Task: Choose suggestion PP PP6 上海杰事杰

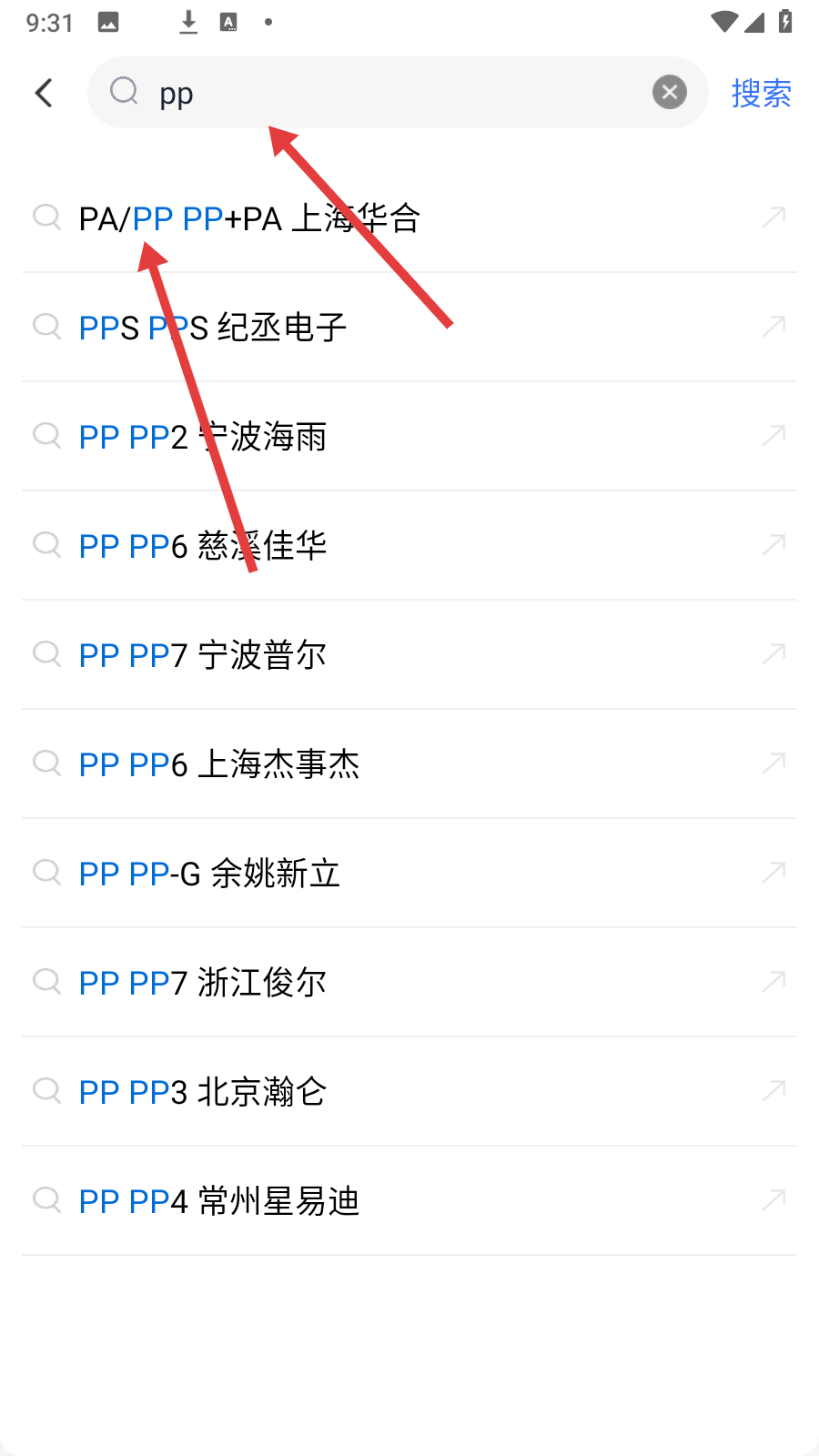Action: [218, 764]
